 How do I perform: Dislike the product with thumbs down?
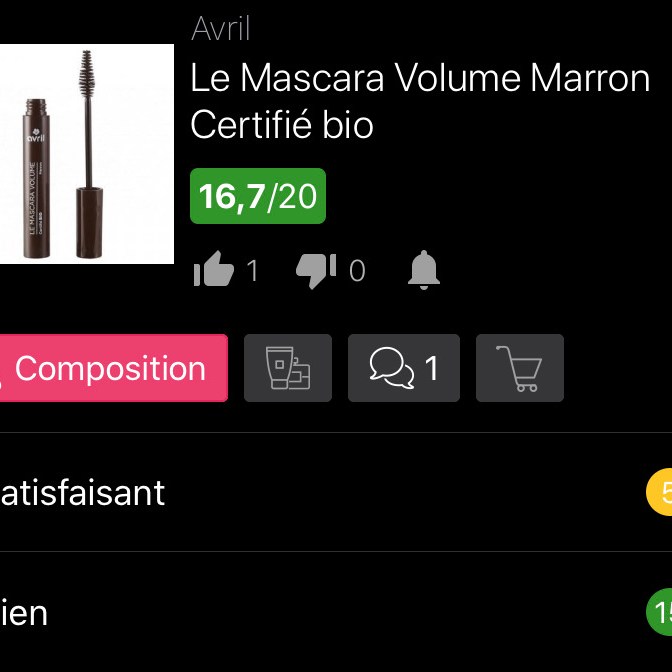tap(317, 270)
